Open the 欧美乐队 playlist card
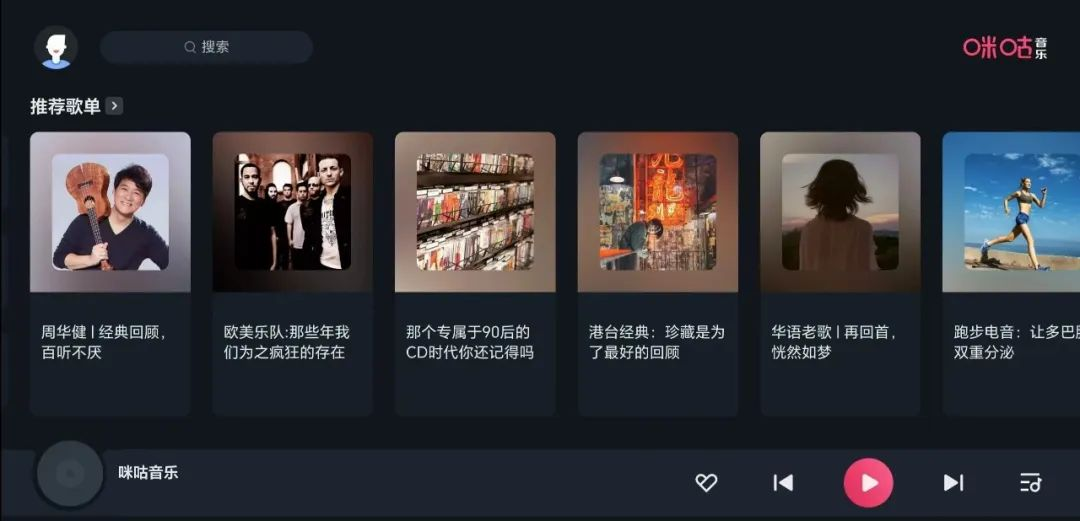Screen dimensions: 1080x521 click(x=292, y=272)
